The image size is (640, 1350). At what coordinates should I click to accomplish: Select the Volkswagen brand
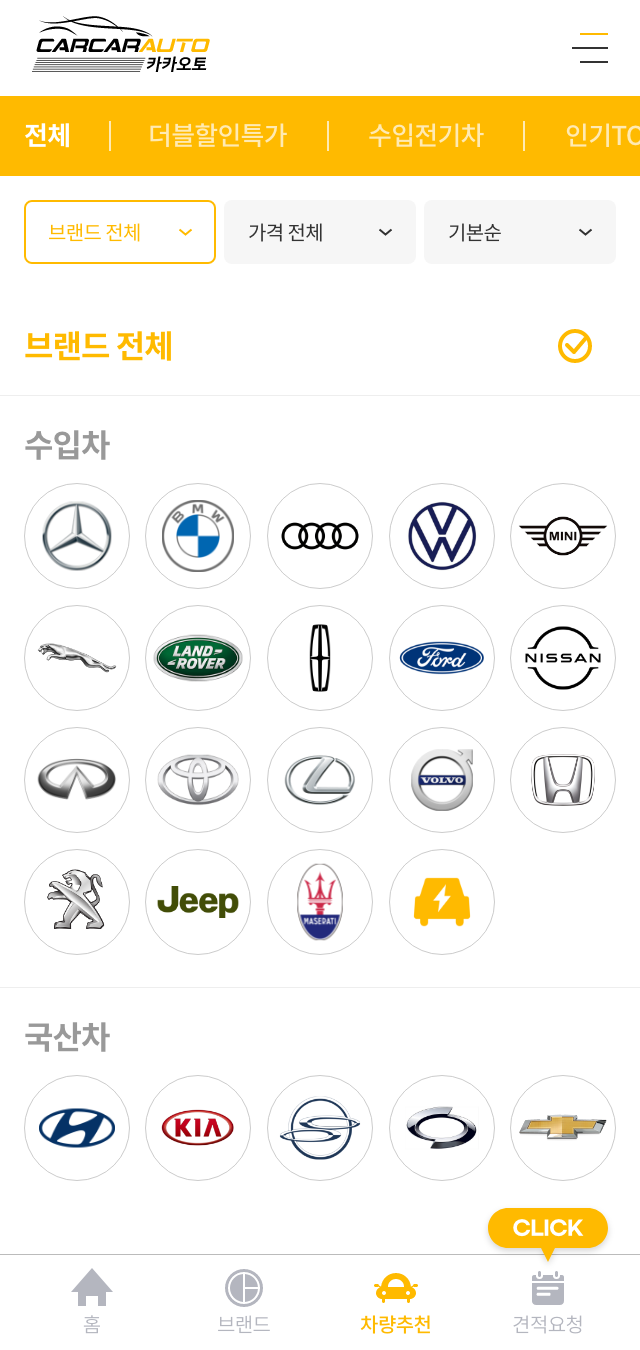coord(442,536)
